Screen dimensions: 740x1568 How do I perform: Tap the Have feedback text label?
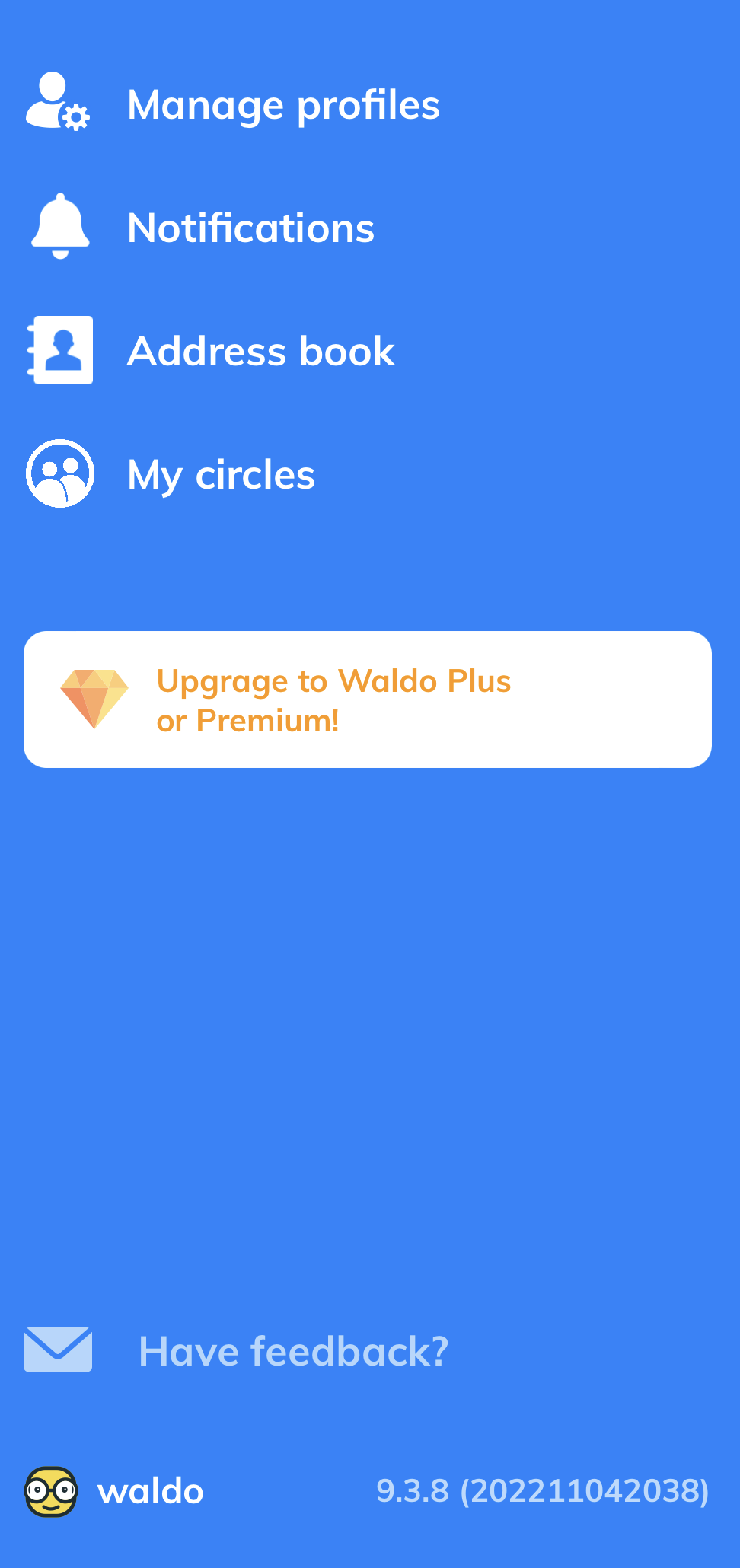coord(293,1350)
